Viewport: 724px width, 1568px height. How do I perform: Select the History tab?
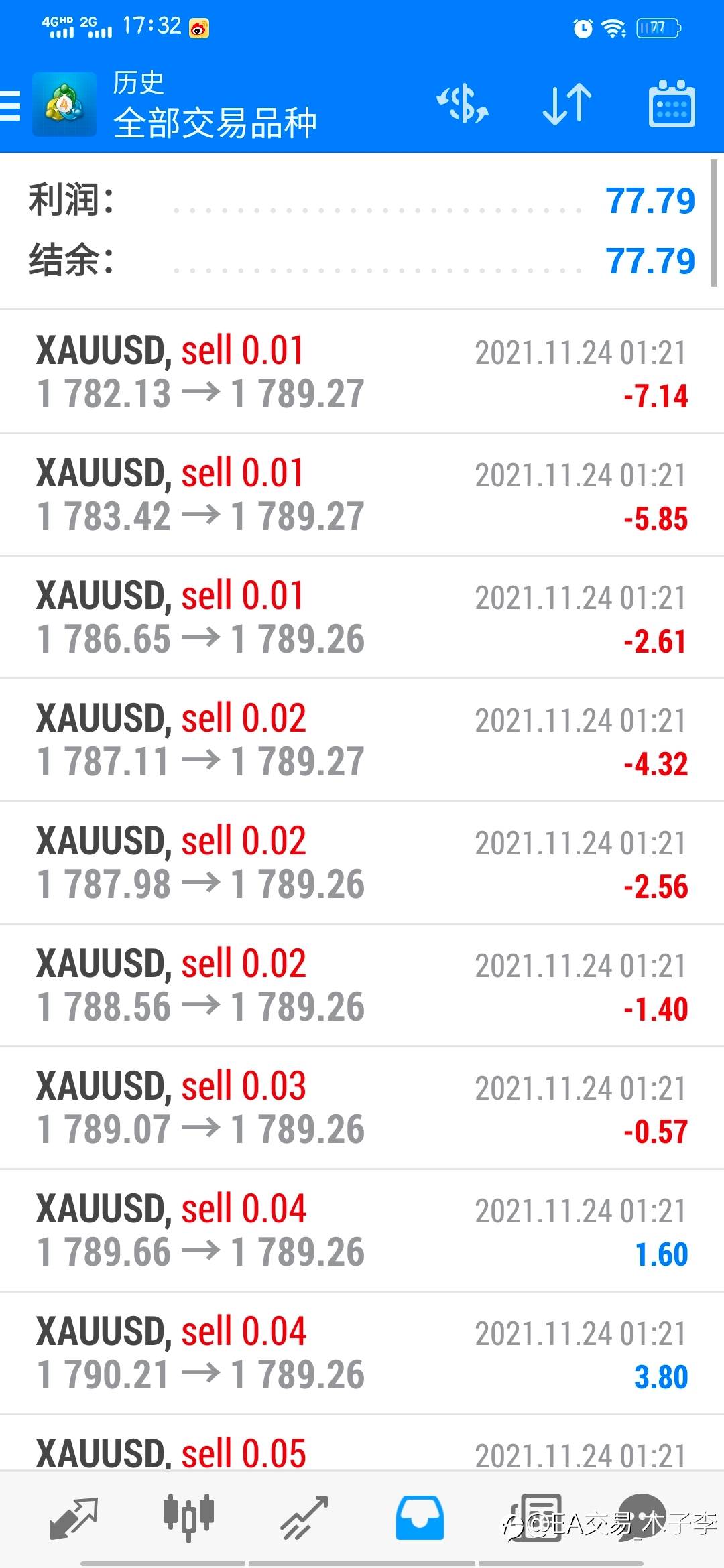[420, 1518]
